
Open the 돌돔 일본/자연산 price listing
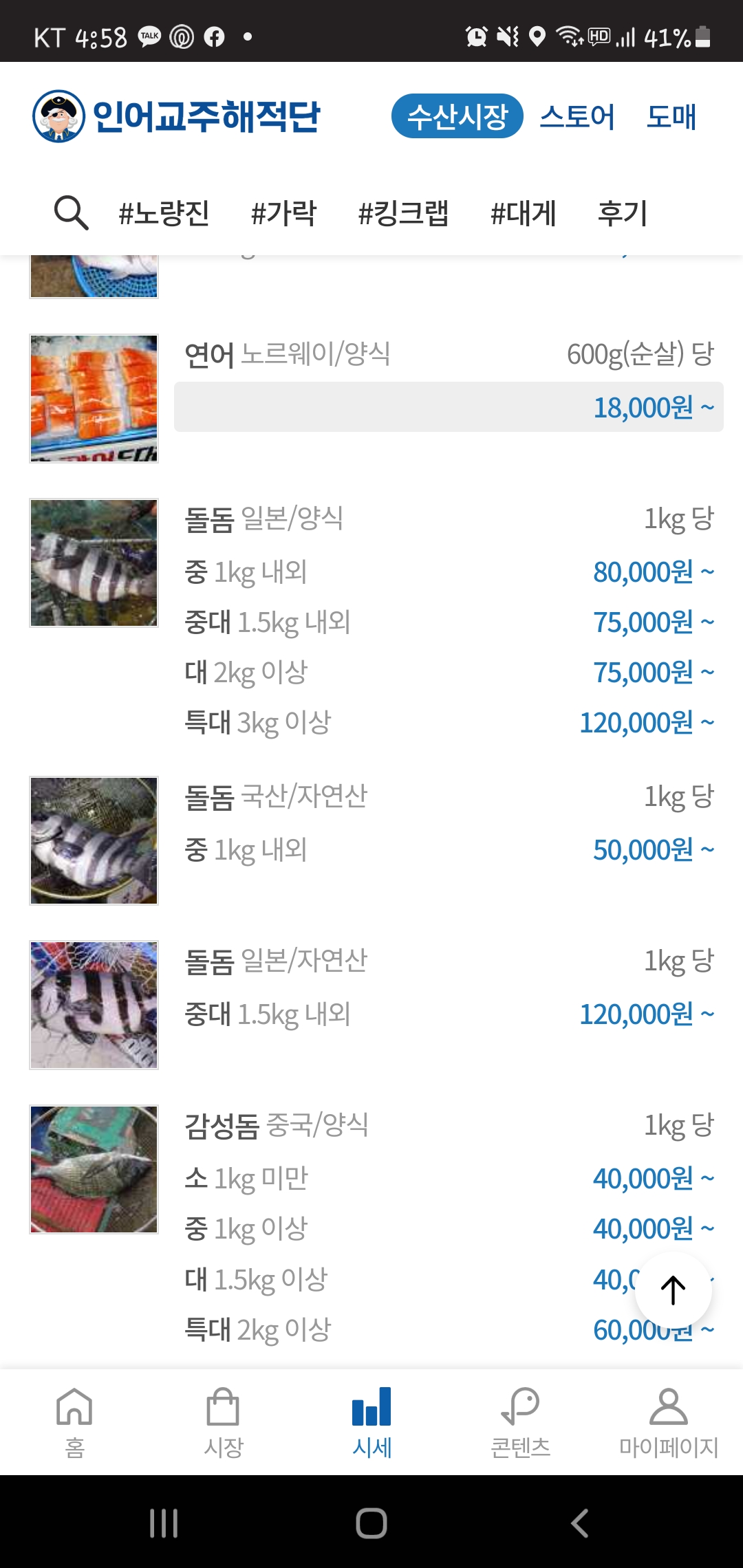(x=275, y=961)
